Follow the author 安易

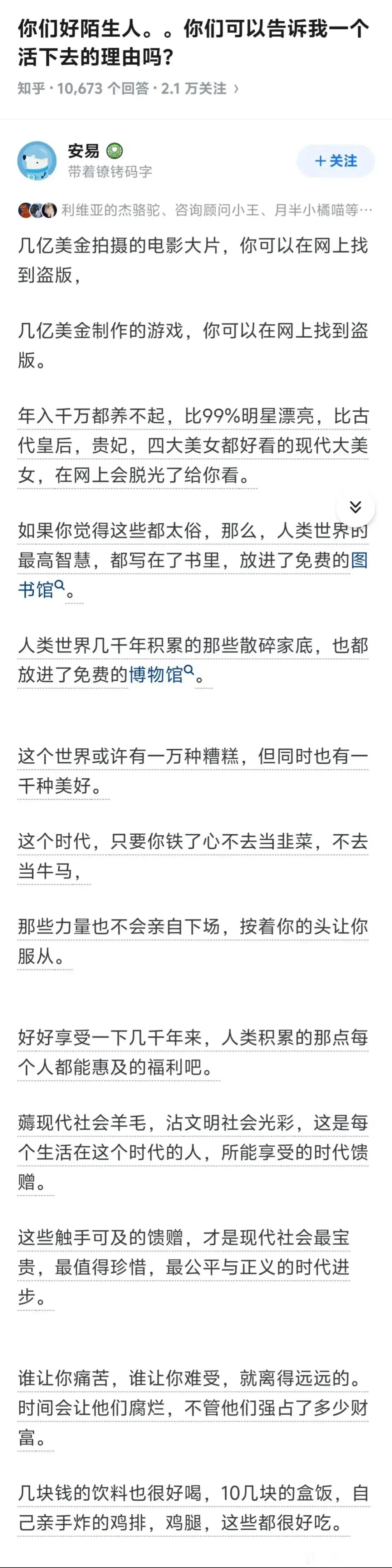(336, 161)
